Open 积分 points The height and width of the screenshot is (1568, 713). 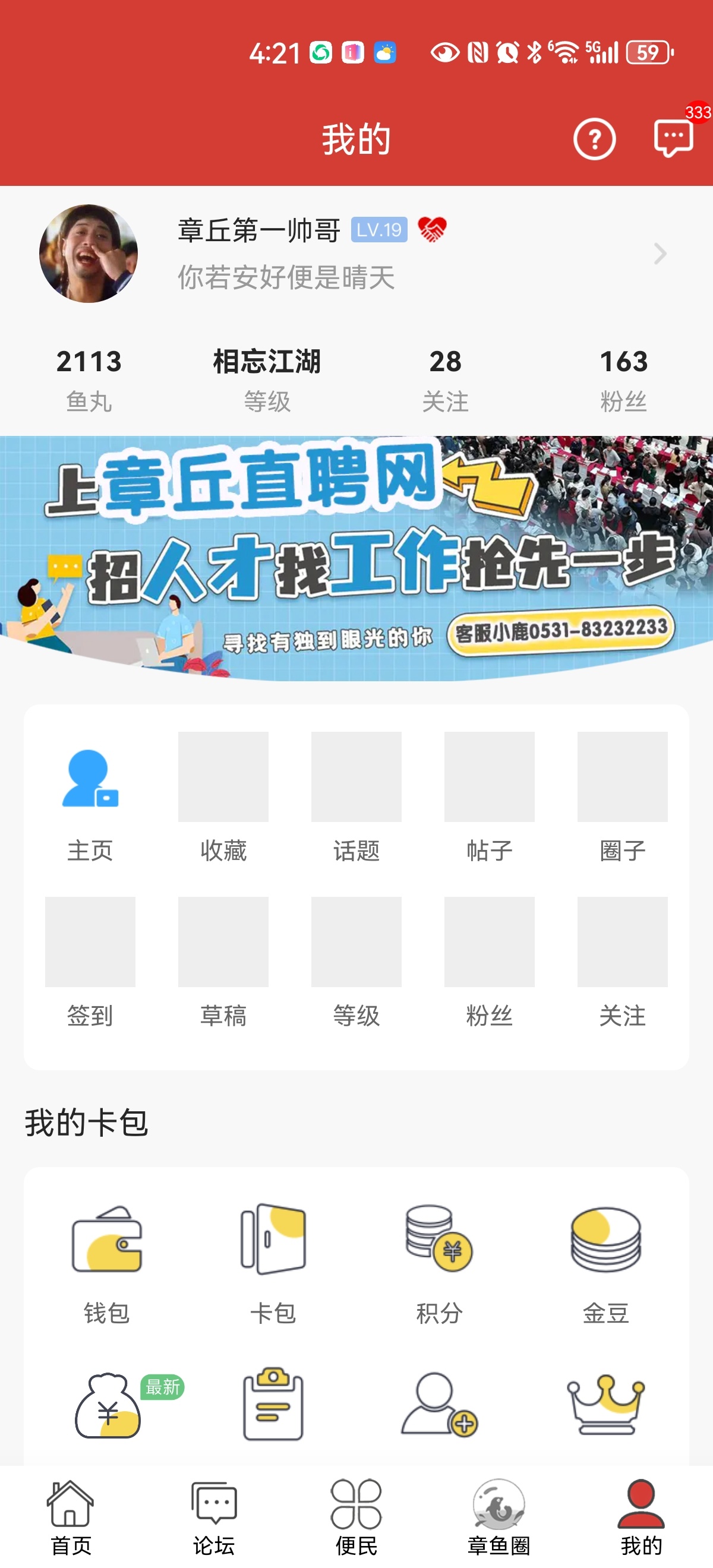tap(439, 1263)
